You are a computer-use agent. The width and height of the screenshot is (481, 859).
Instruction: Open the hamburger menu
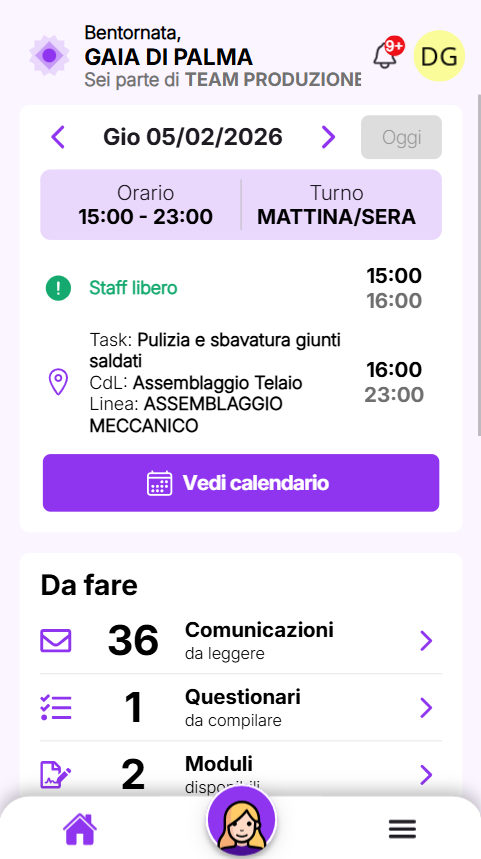coord(403,829)
